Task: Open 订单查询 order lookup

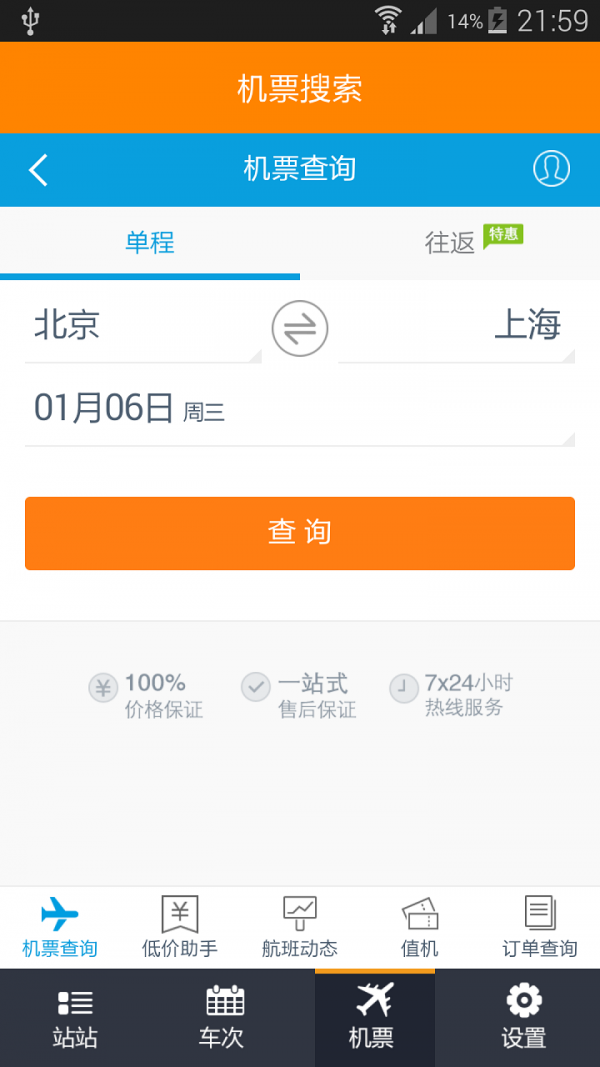Action: pyautogui.click(x=540, y=927)
